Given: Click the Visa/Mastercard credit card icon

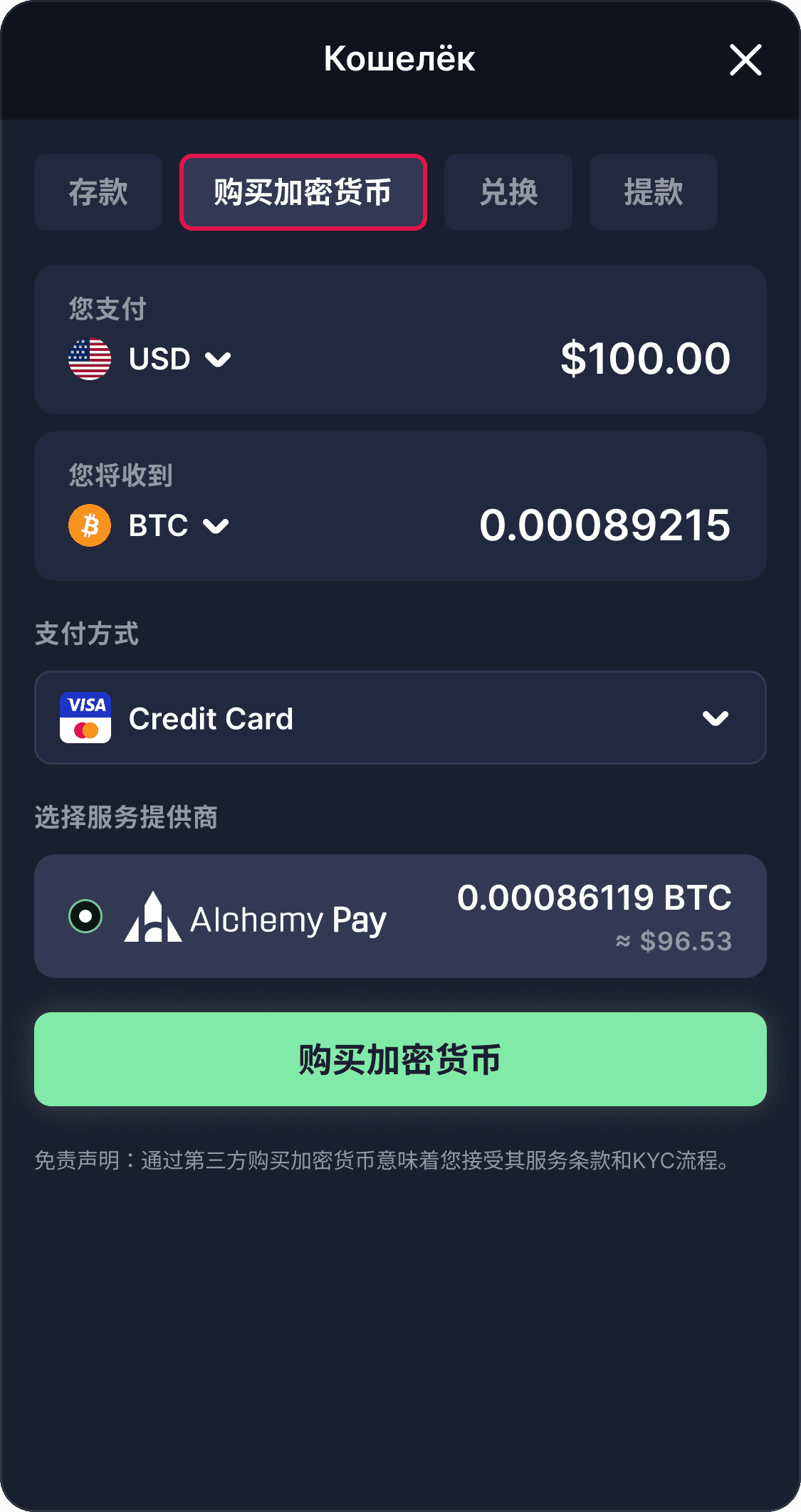Looking at the screenshot, I should 87,718.
